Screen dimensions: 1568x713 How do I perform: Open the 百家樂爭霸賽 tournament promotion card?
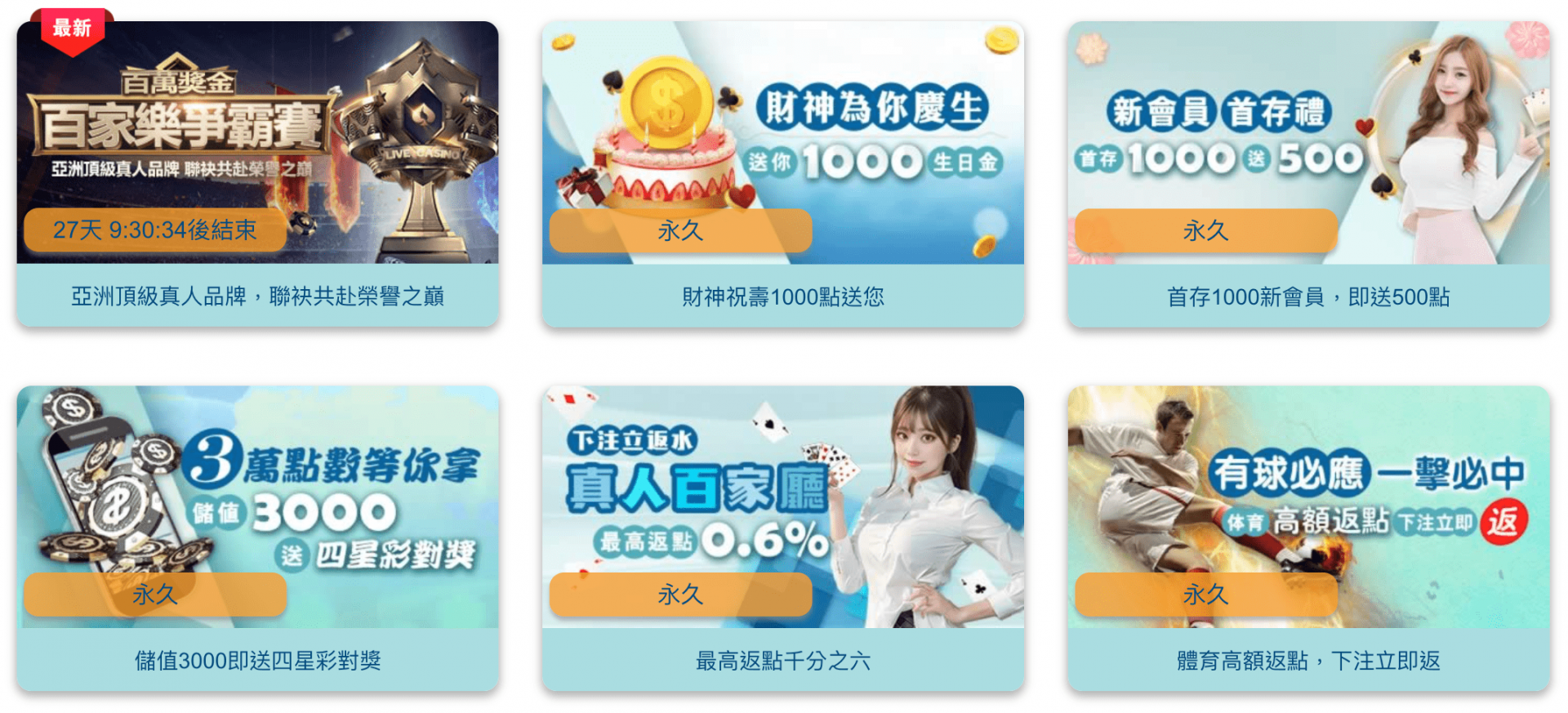257,143
